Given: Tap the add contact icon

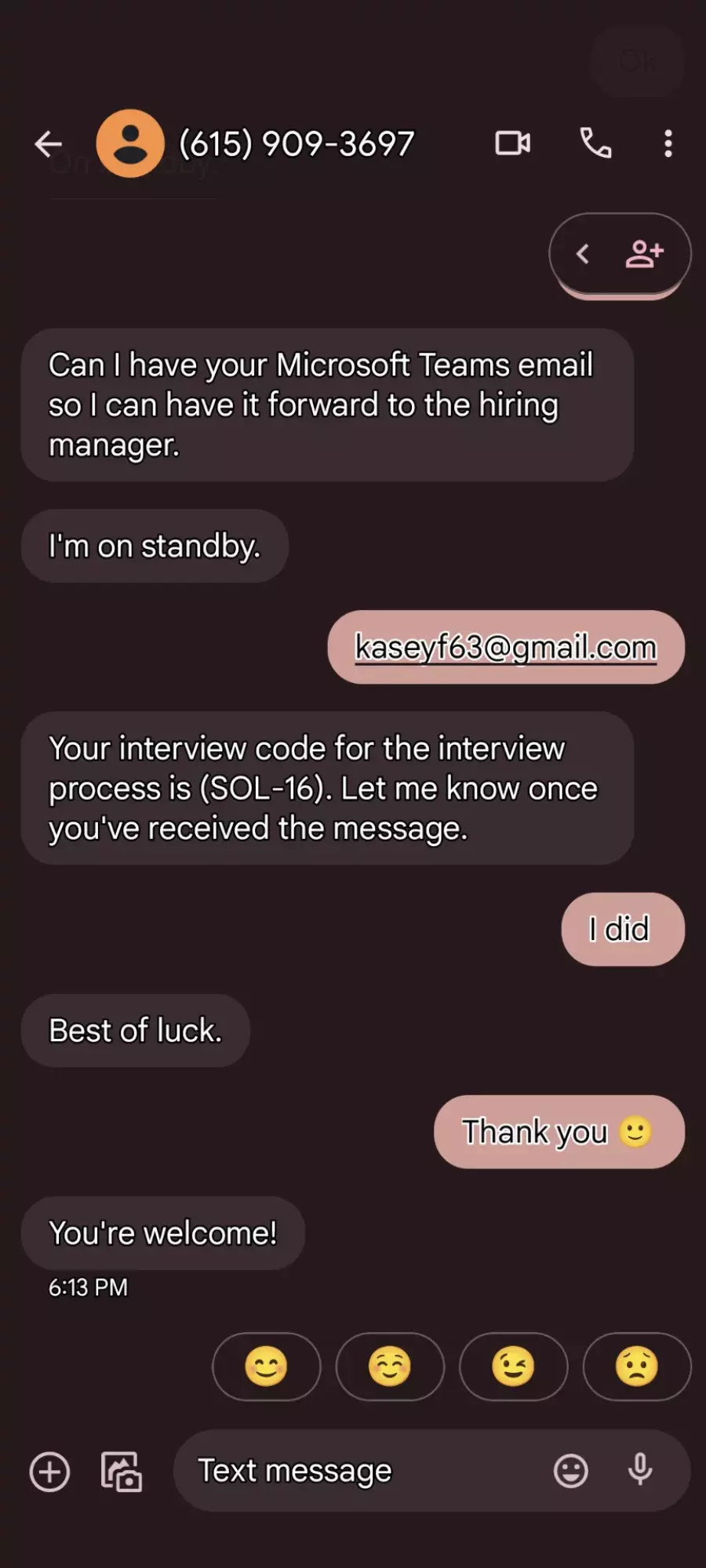Looking at the screenshot, I should click(x=645, y=254).
